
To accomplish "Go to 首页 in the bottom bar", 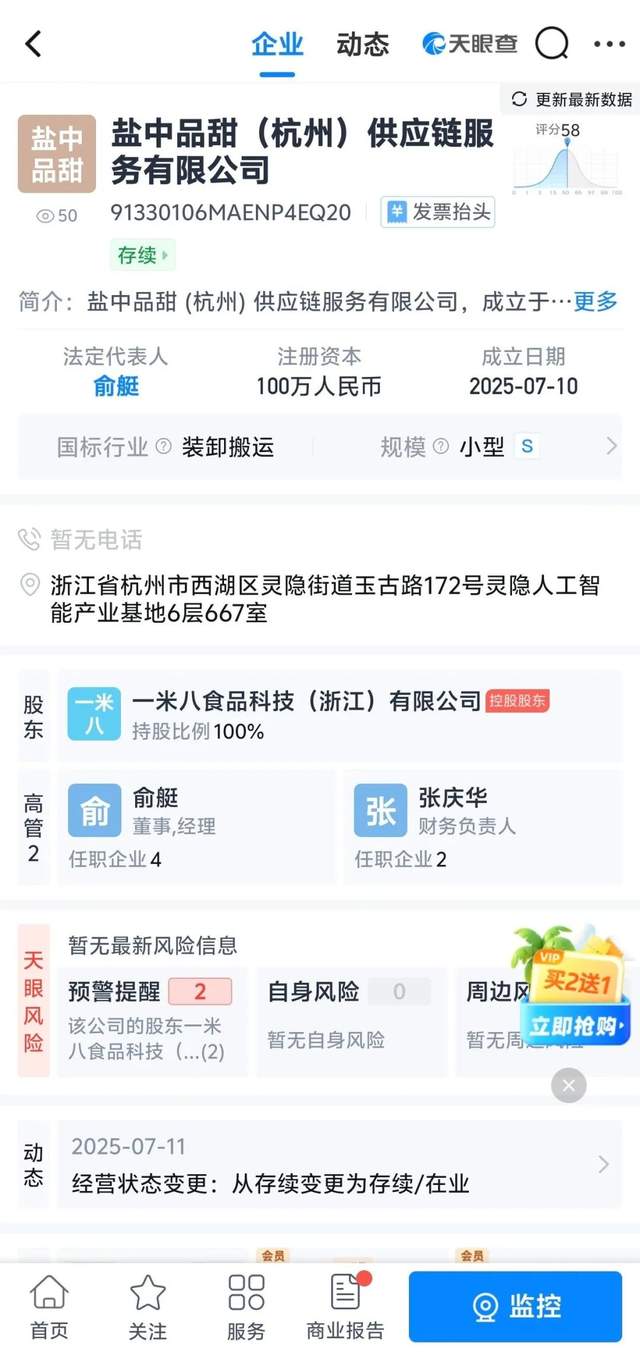I will coord(49,1306).
